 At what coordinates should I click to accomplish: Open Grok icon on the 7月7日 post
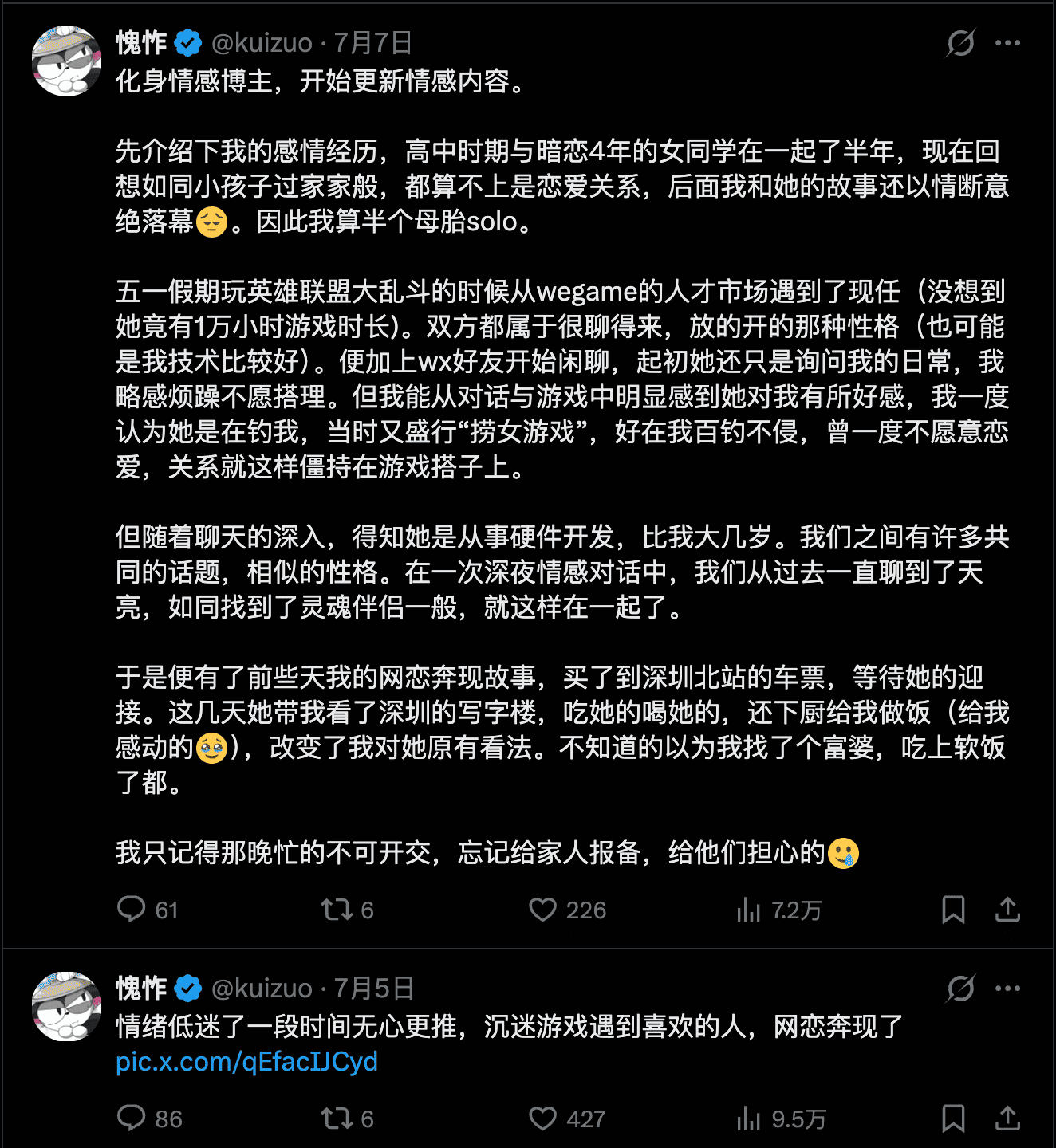click(x=959, y=43)
